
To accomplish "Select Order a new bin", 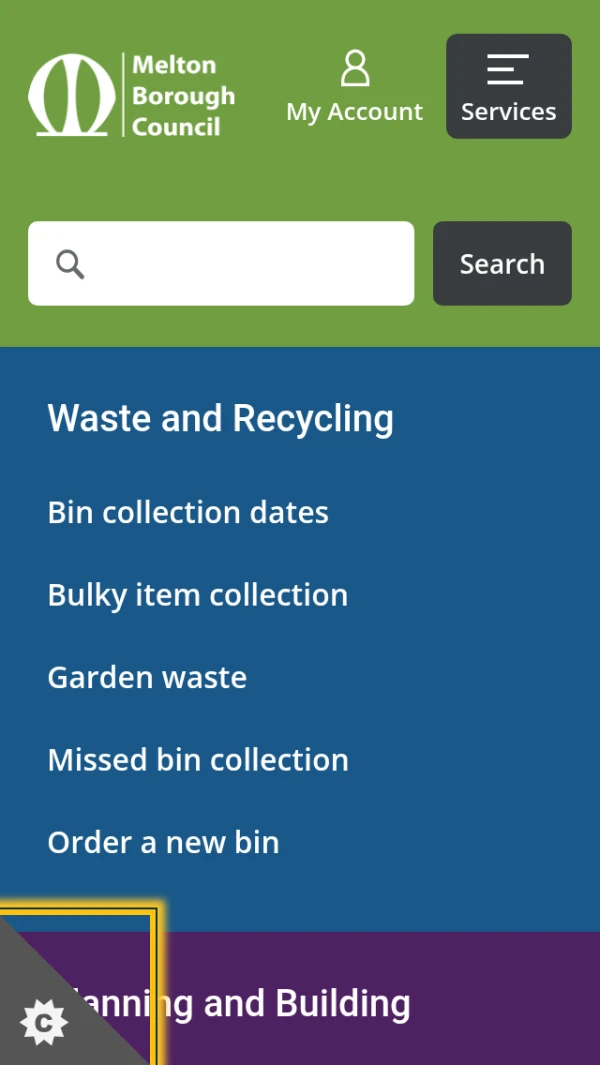I will coord(163,842).
